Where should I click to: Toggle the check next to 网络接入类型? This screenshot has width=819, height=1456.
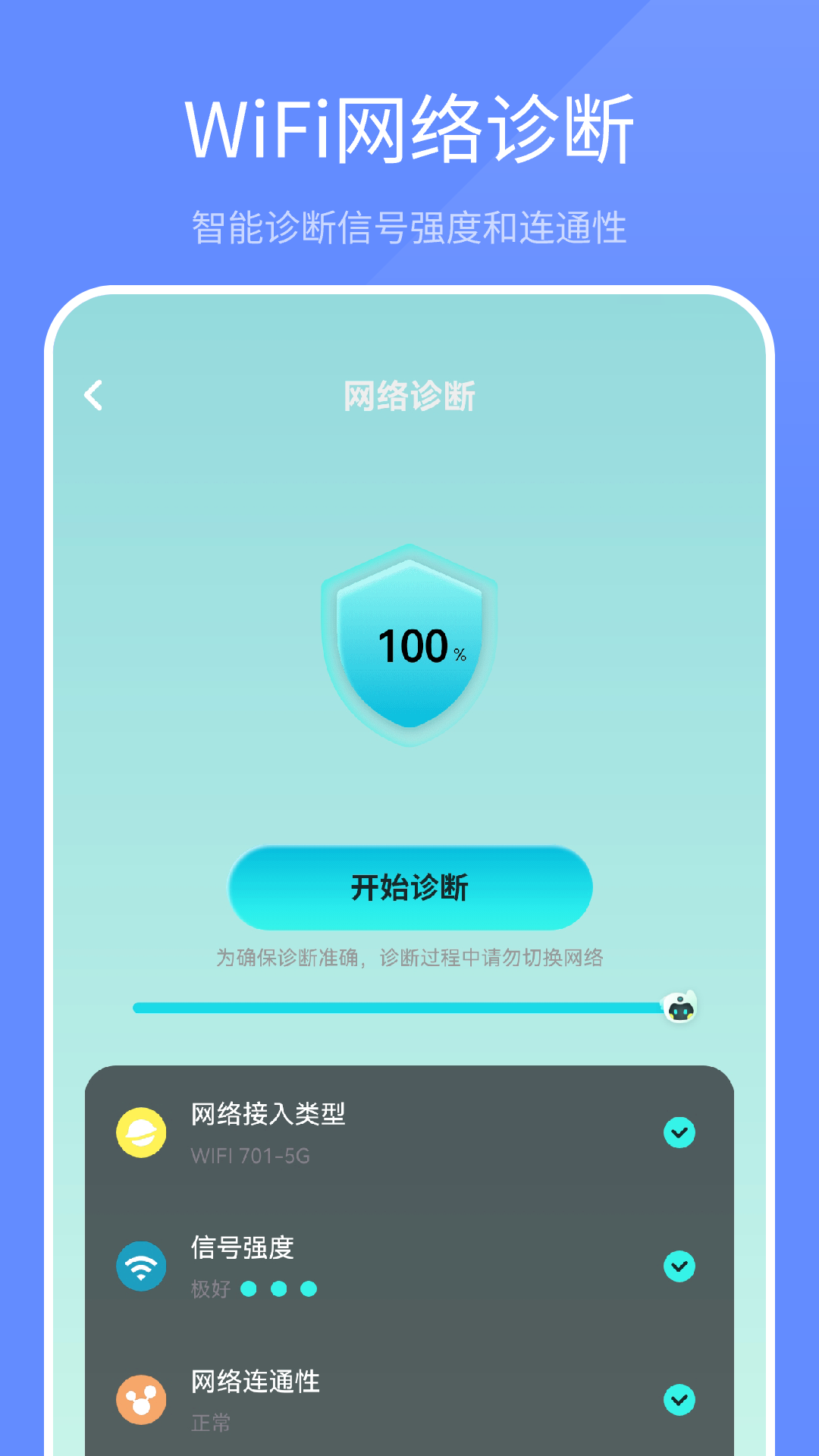(679, 1133)
